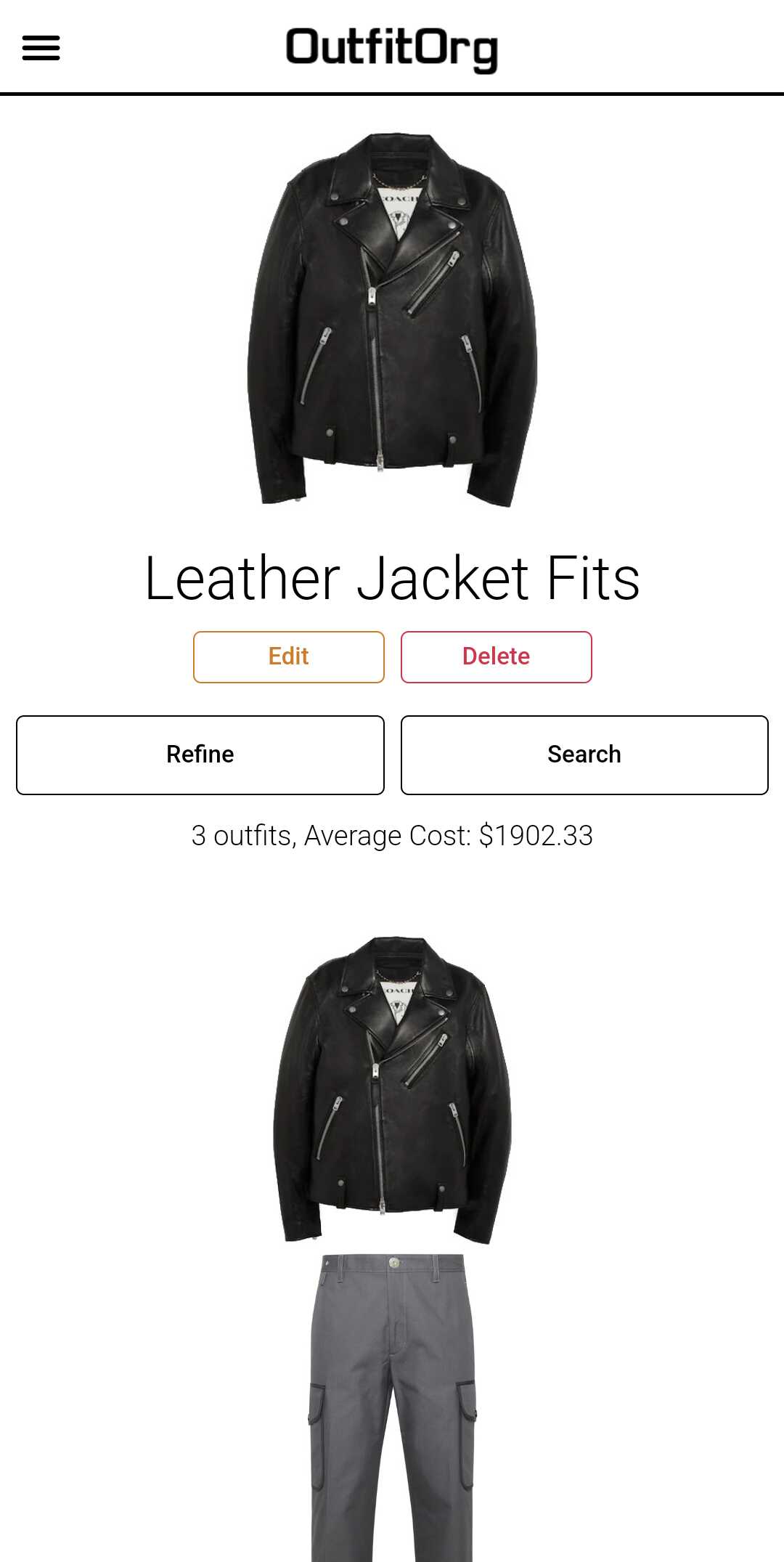
Task: Open the hamburger navigation menu
Action: pyautogui.click(x=41, y=47)
